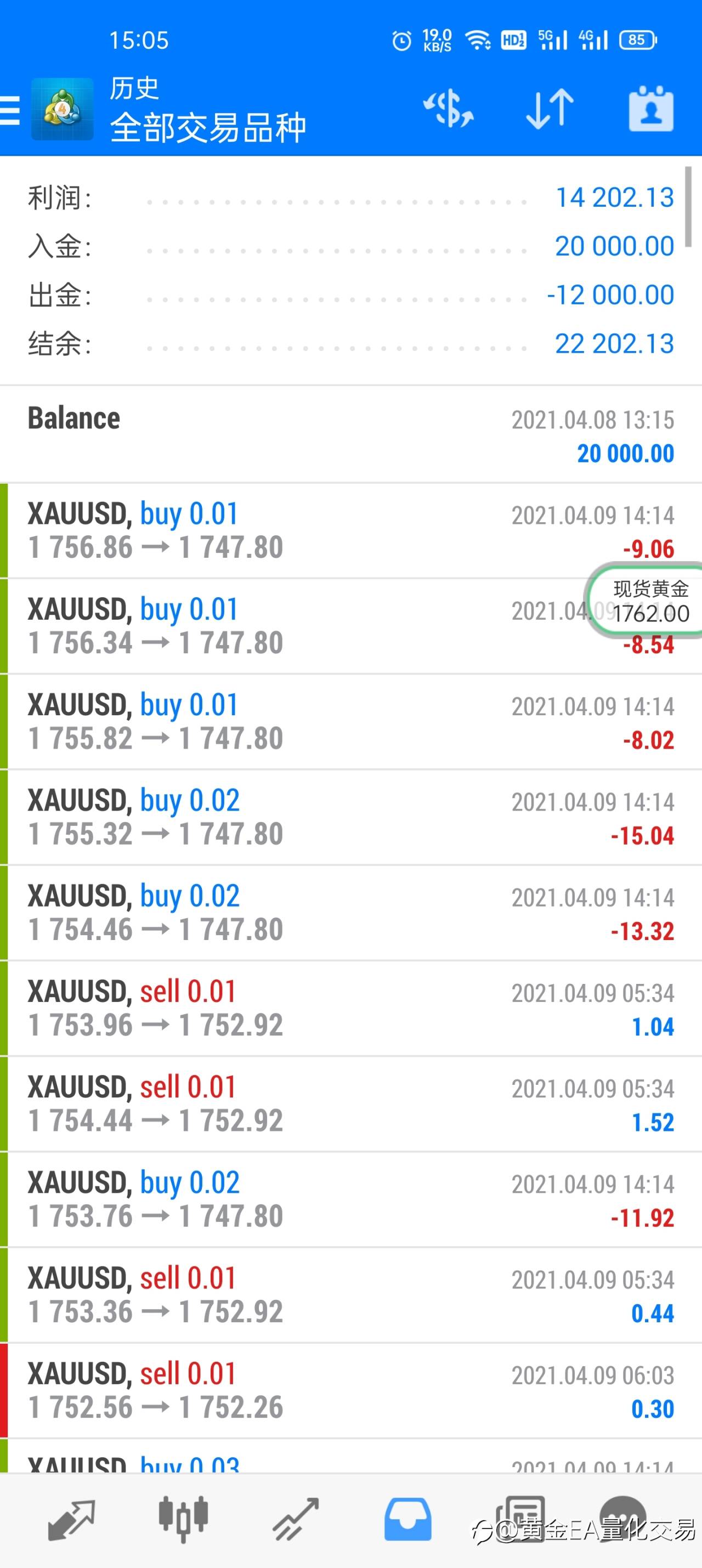Screen dimensions: 702x1568
Task: Open the calendar period selector
Action: coord(651,109)
